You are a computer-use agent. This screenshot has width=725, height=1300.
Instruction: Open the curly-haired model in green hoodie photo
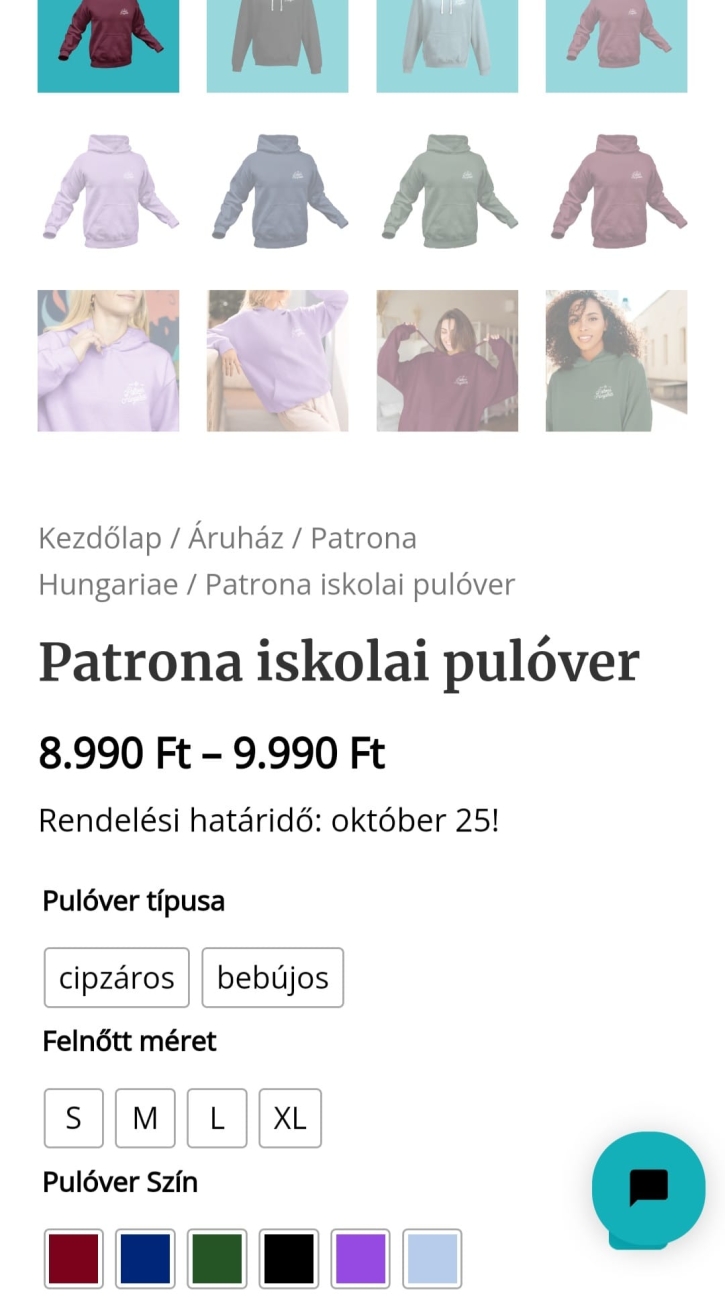pyautogui.click(x=616, y=361)
